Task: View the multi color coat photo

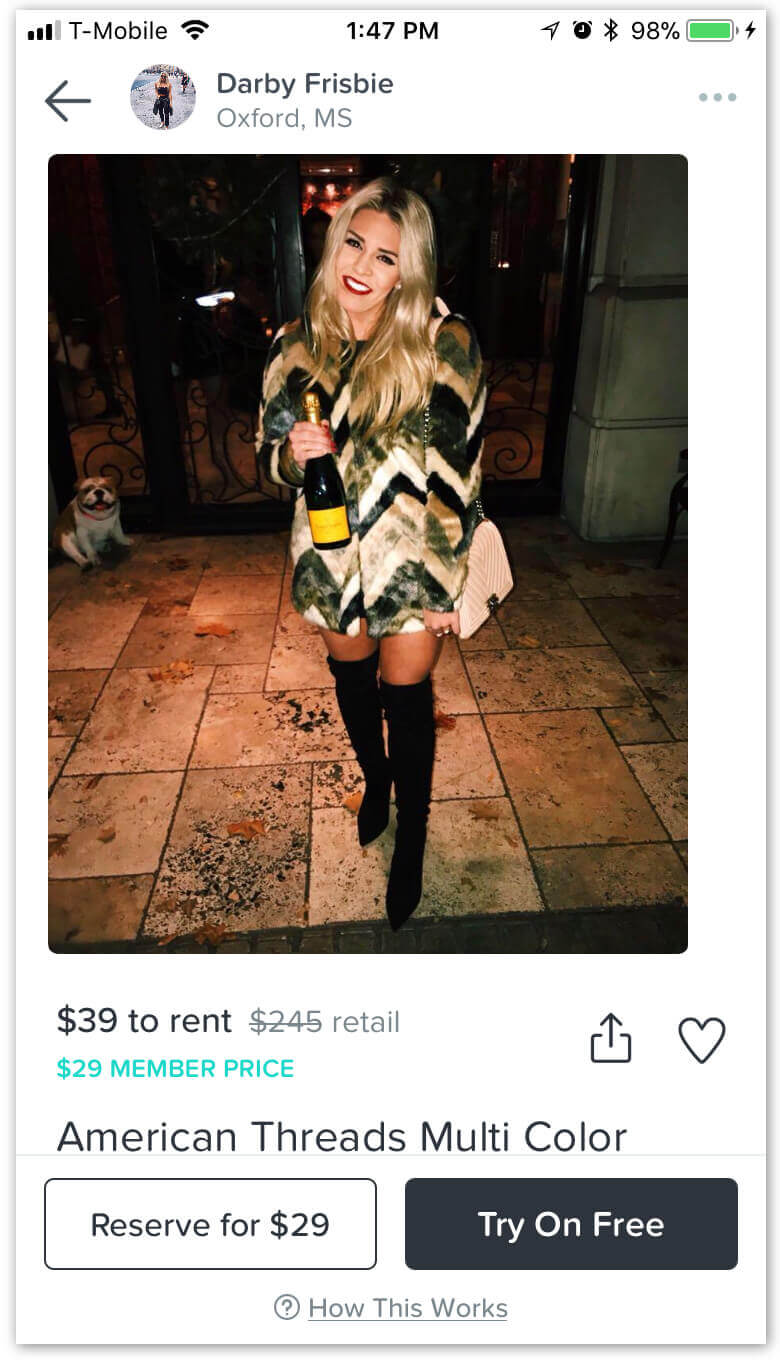Action: coord(368,553)
